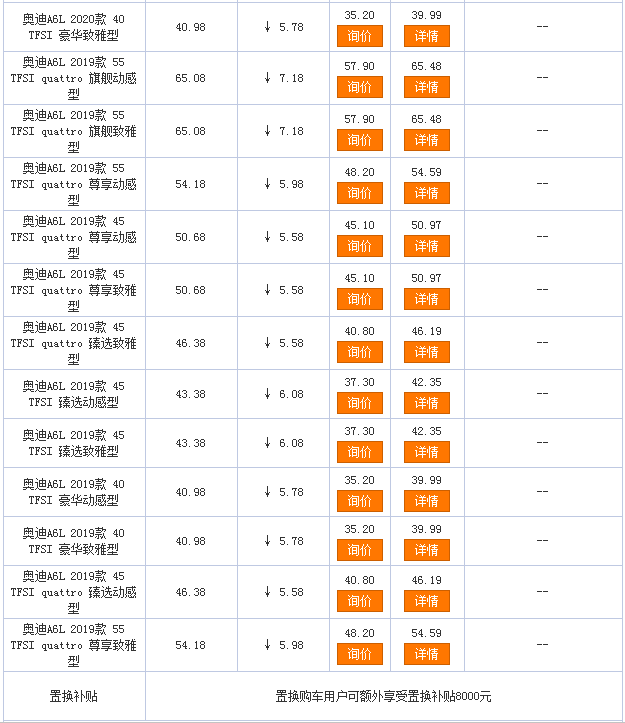
Task: Tap 询价 for 2019款 45 quattro 臻选致雅型
Action: [x=359, y=352]
